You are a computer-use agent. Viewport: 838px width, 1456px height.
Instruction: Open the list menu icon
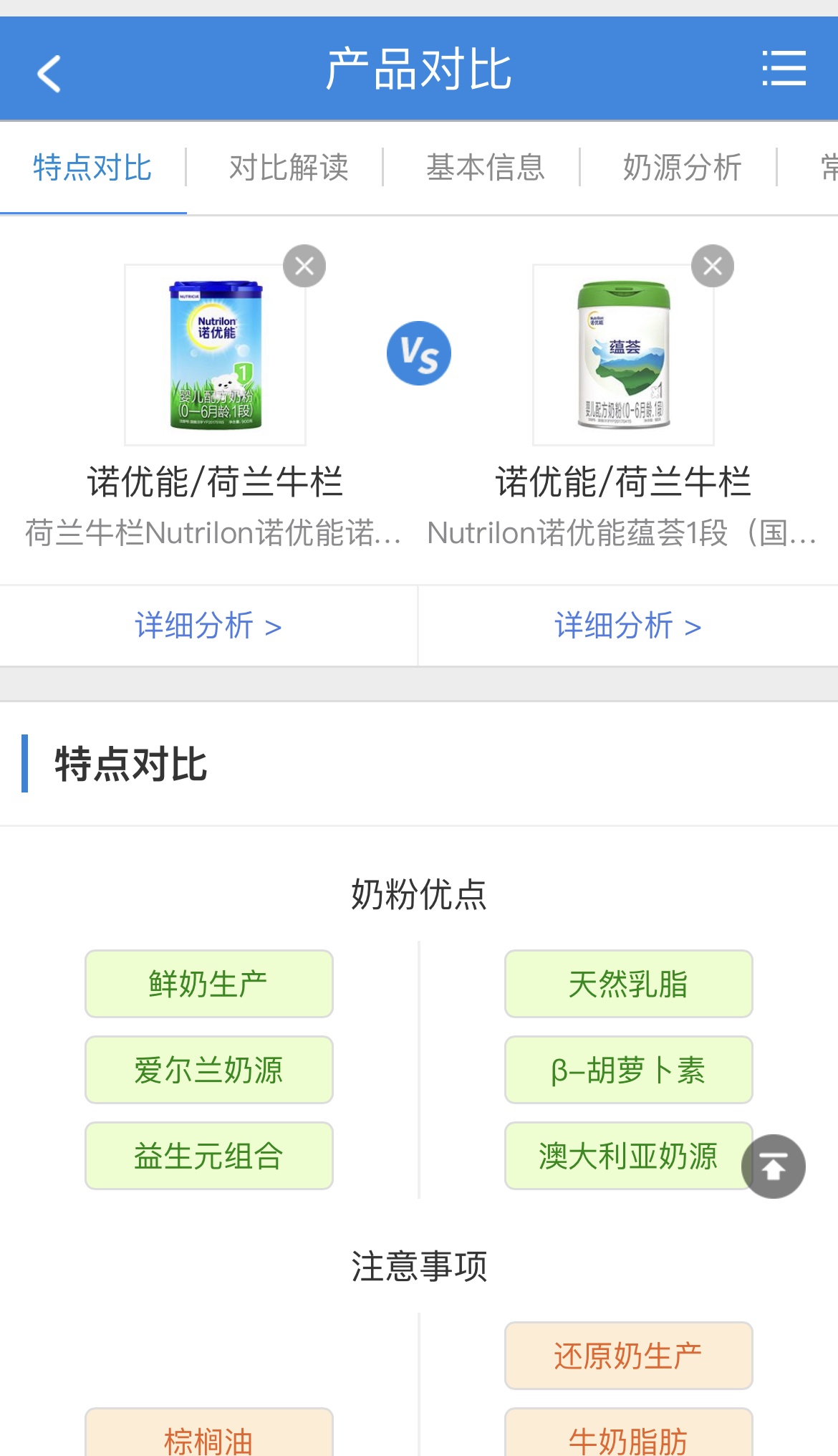pyautogui.click(x=784, y=69)
